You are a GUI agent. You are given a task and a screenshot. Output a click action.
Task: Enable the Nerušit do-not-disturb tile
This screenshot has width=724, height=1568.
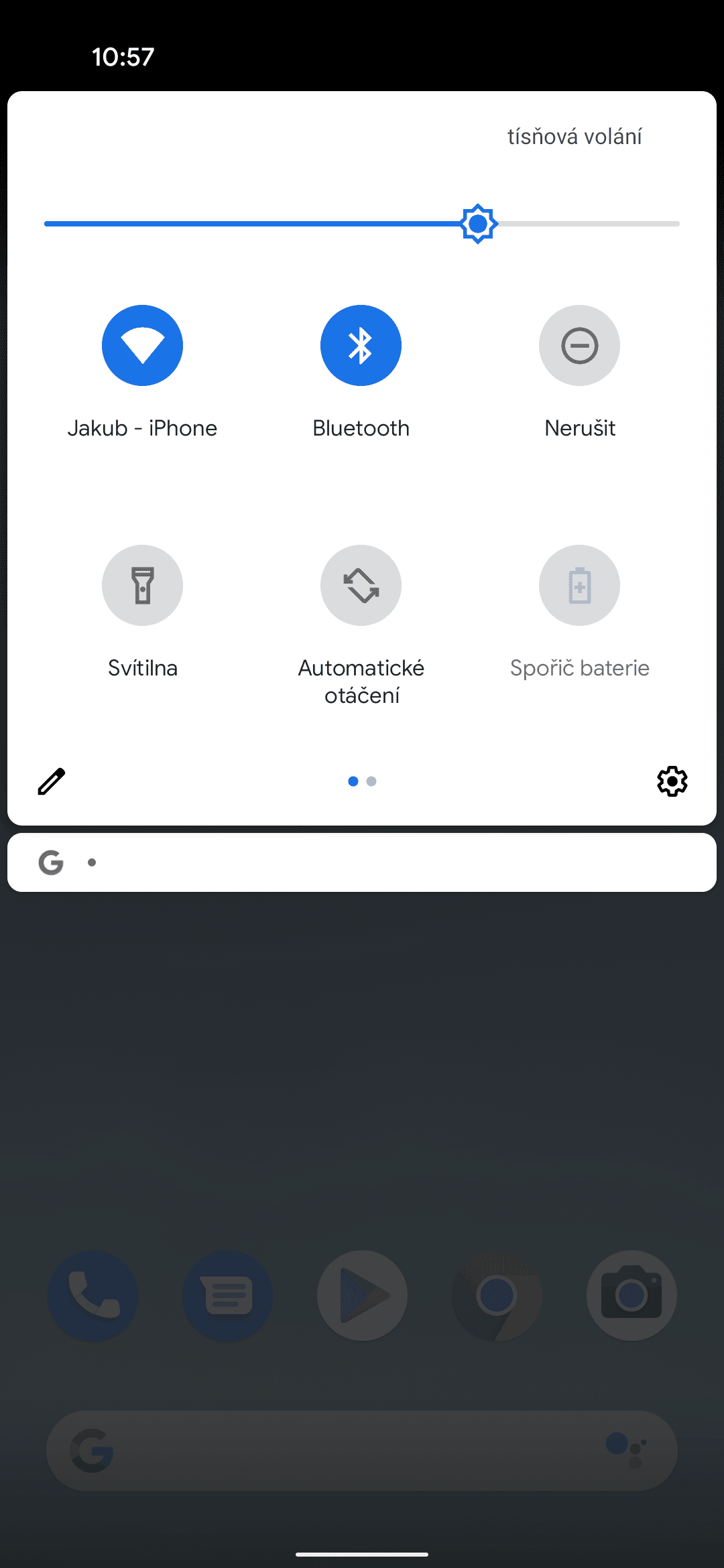coord(579,346)
